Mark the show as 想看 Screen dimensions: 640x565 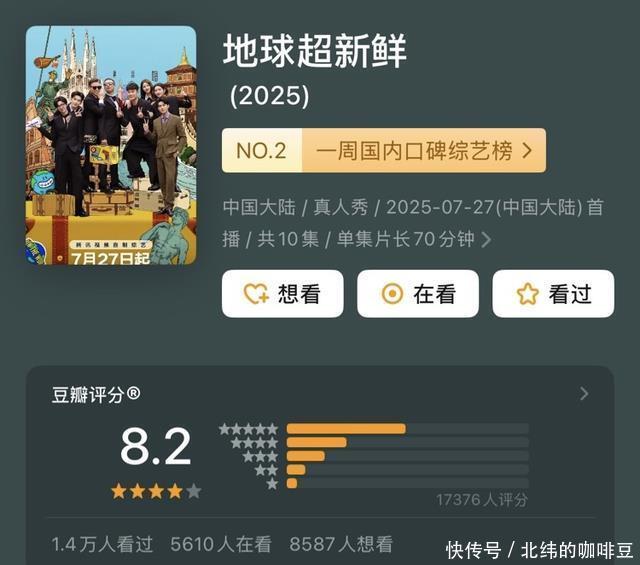coord(282,294)
